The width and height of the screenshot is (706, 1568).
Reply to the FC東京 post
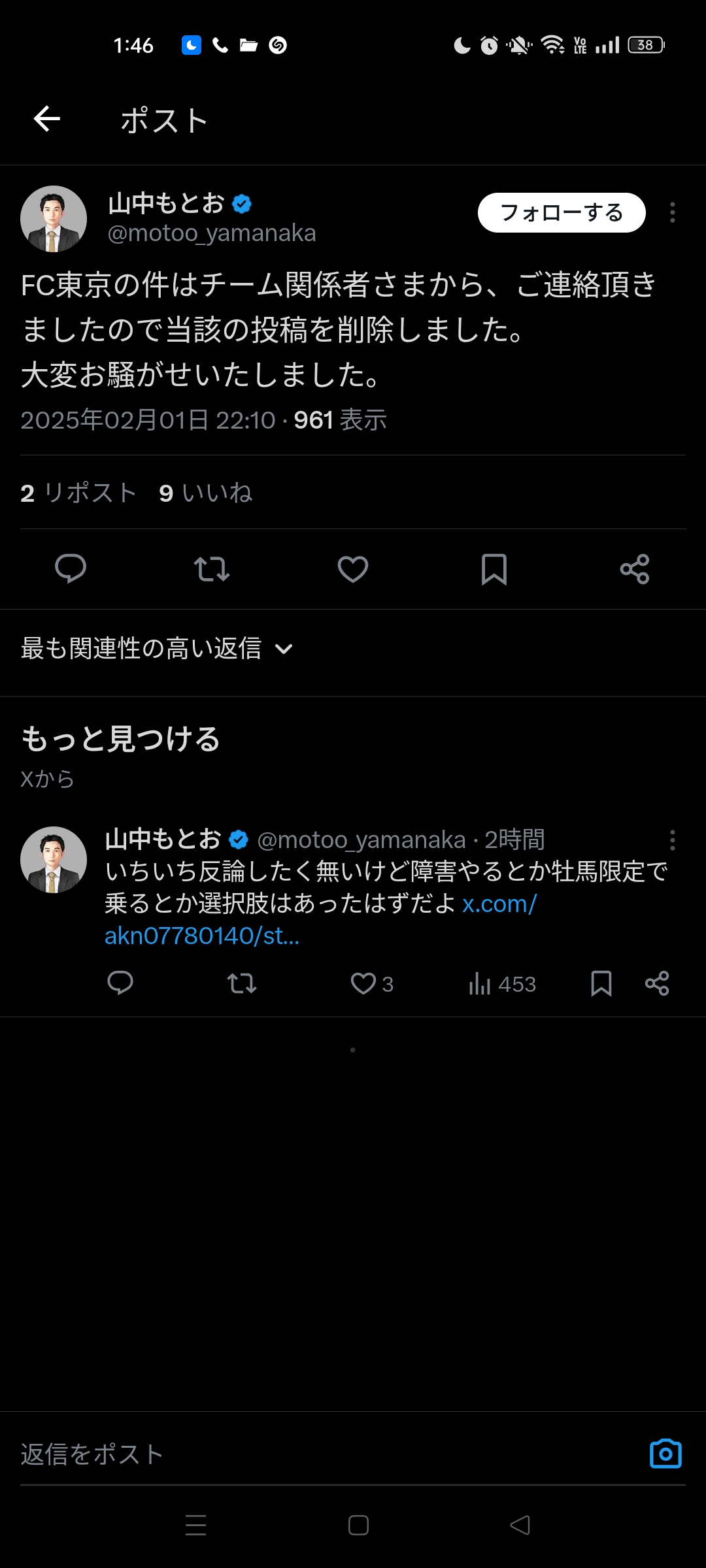tap(71, 568)
